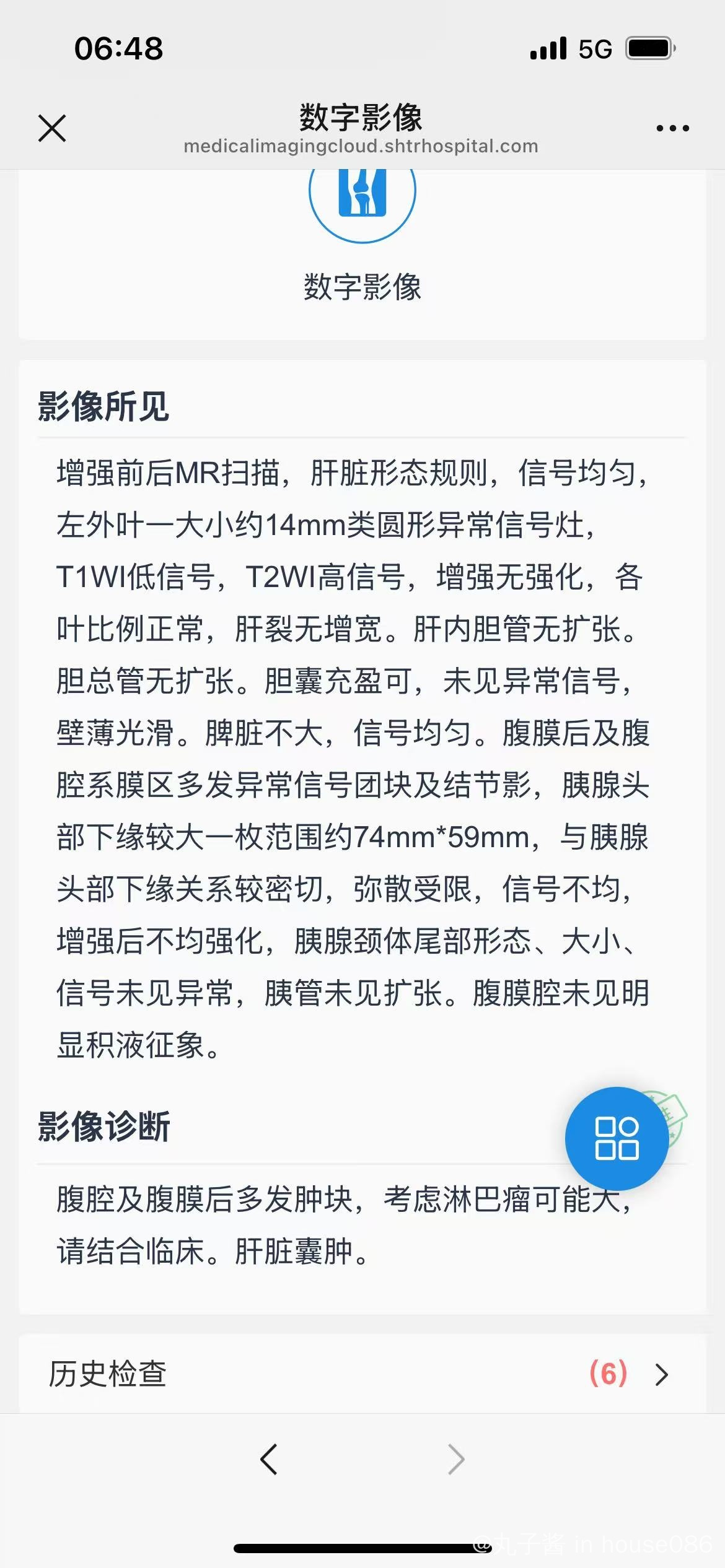725x1568 pixels.
Task: Open the three-dot more options menu
Action: tap(672, 128)
